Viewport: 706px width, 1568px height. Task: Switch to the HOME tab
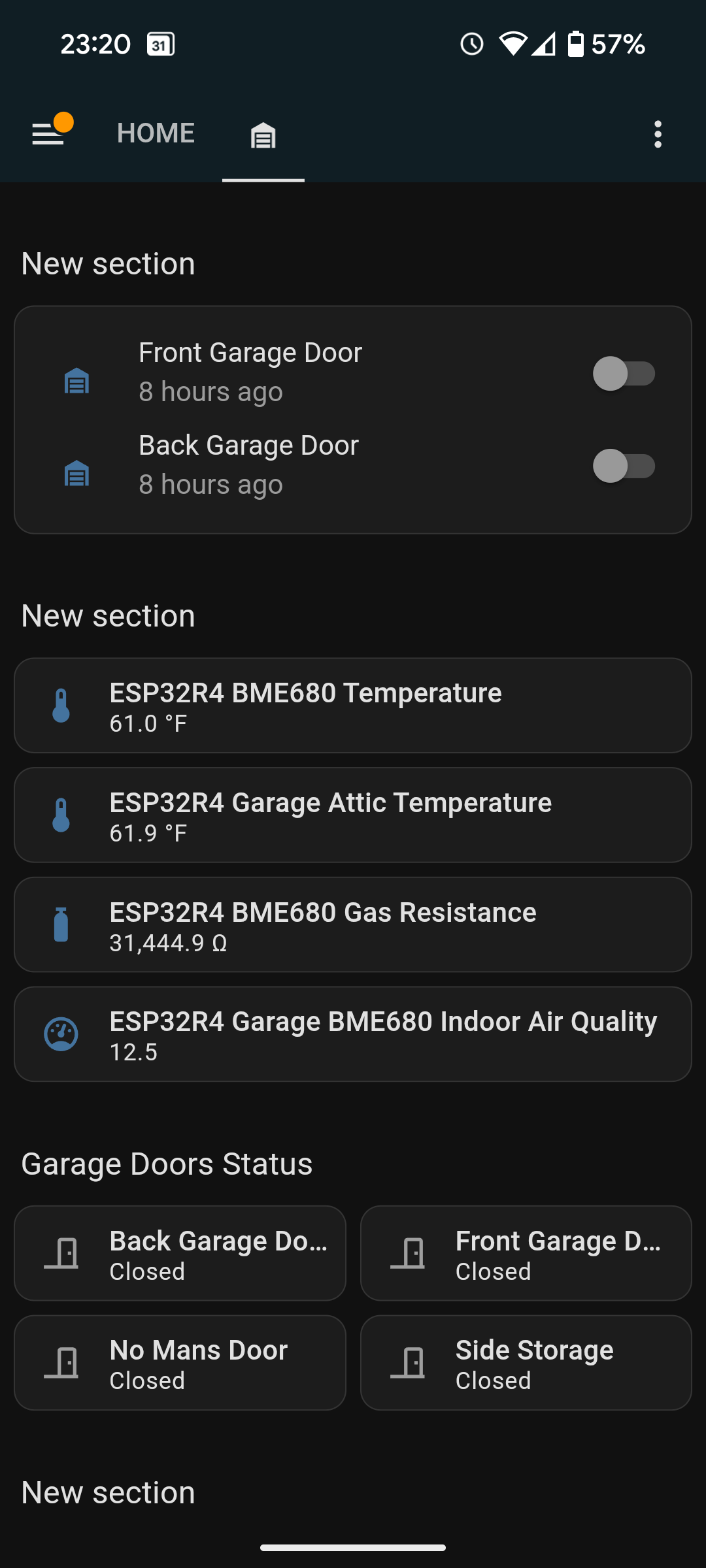coord(156,134)
